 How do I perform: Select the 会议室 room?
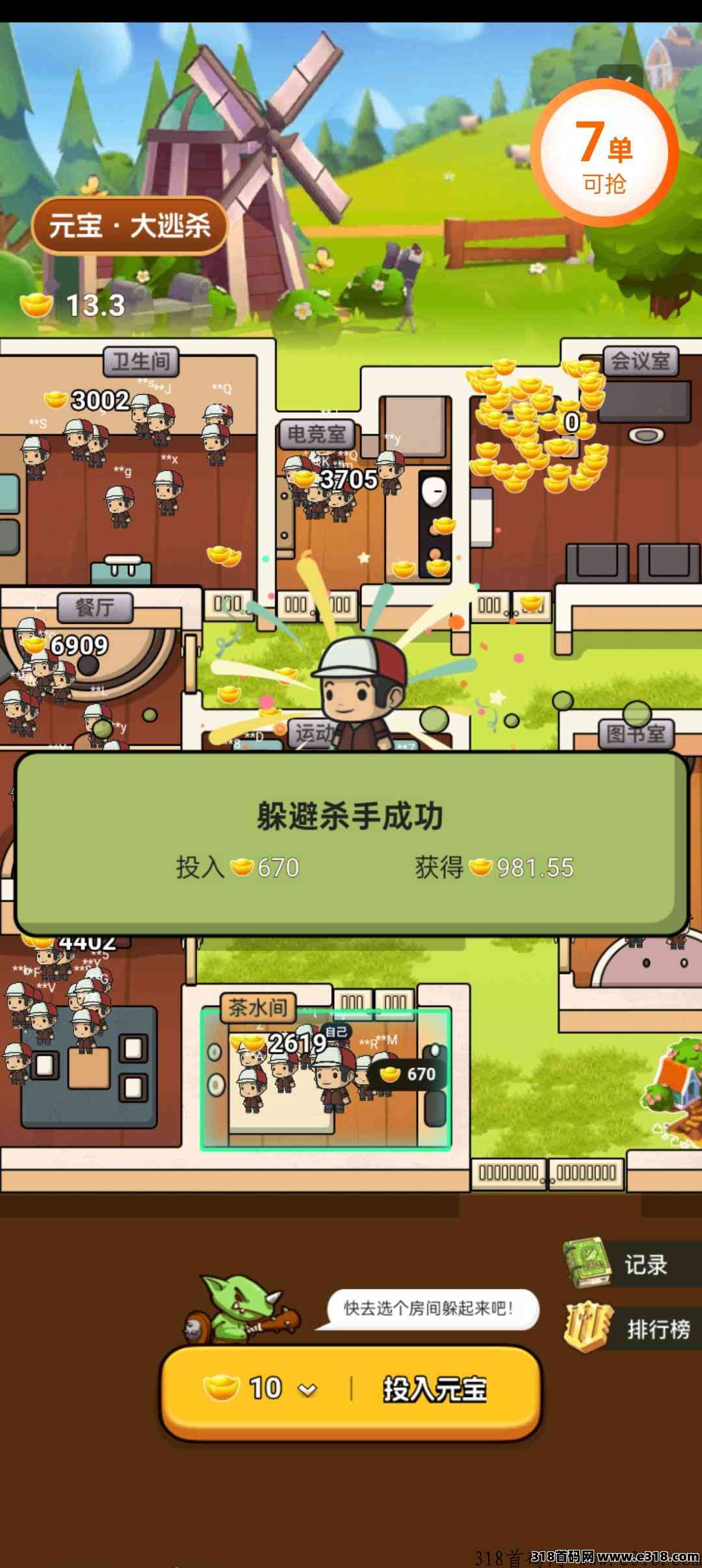[585, 468]
